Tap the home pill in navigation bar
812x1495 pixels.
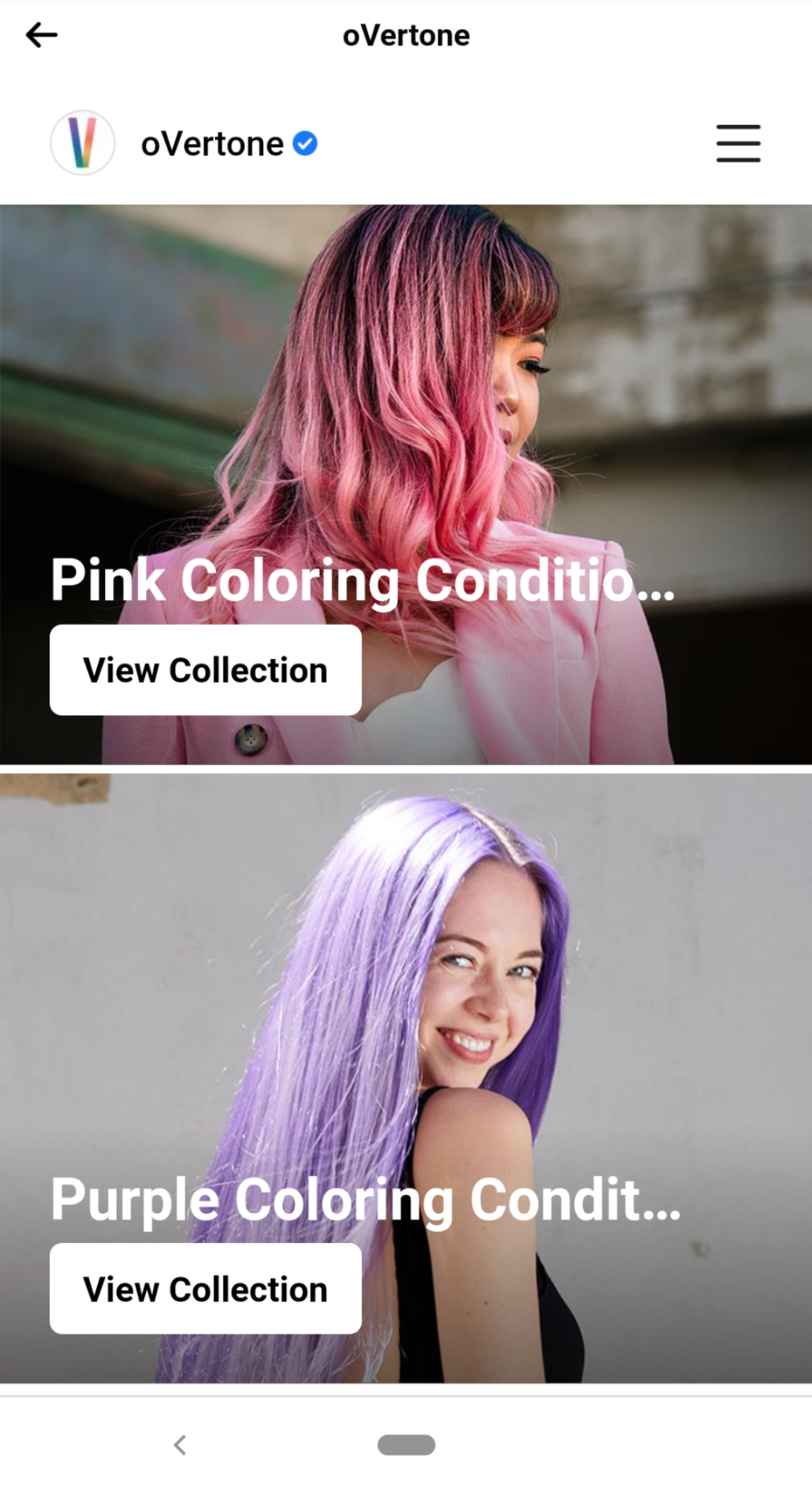[406, 1445]
